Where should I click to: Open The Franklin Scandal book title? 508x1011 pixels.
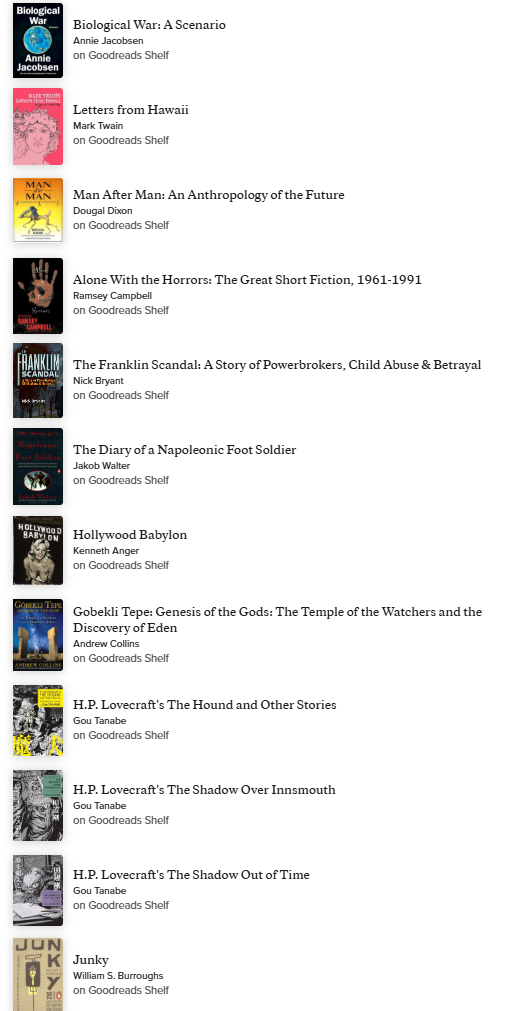click(277, 365)
